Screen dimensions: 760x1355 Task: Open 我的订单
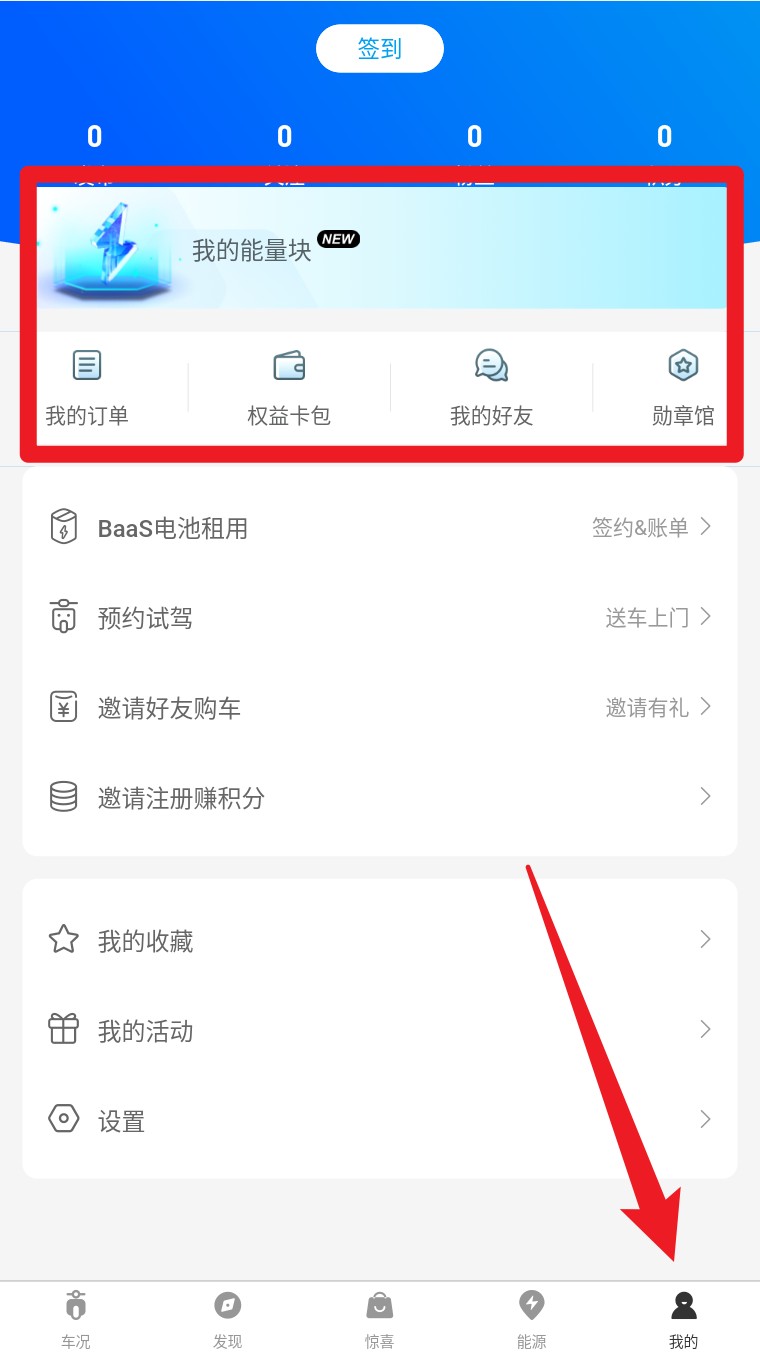tap(87, 389)
